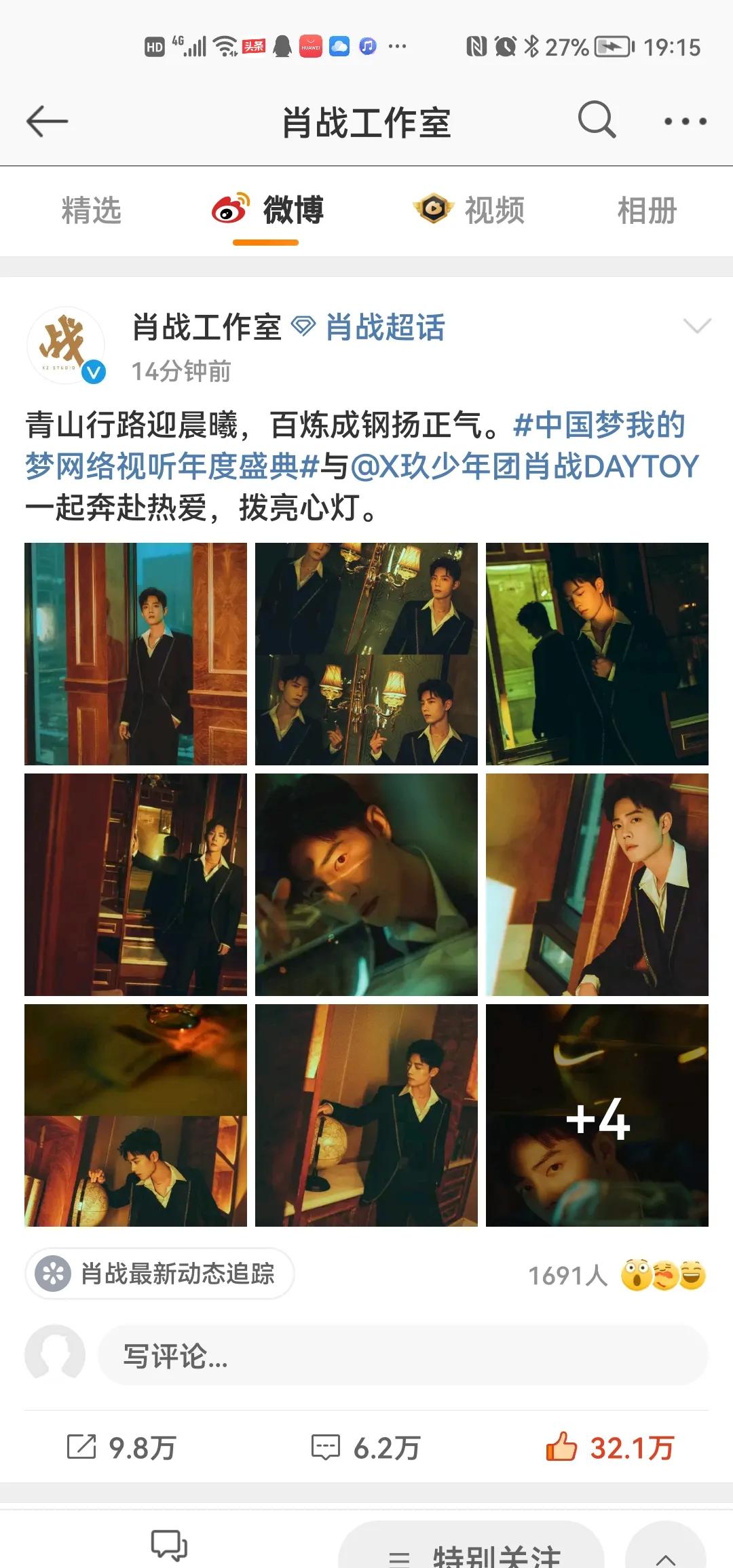Open hashtag #中国梦我的梦网络视听年度盛典#

[163, 466]
